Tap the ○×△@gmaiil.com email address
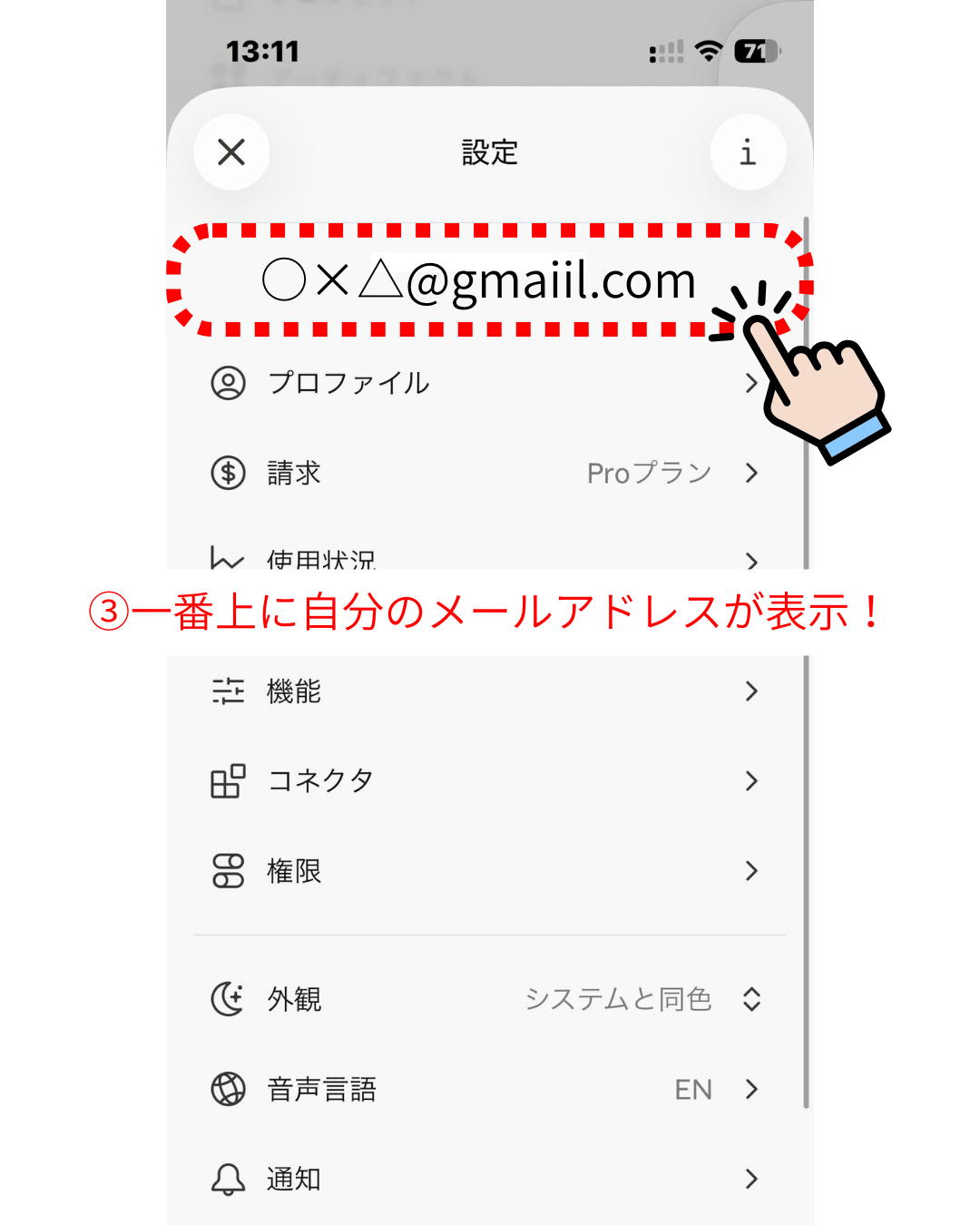This screenshot has height=1225, width=980. tap(474, 281)
